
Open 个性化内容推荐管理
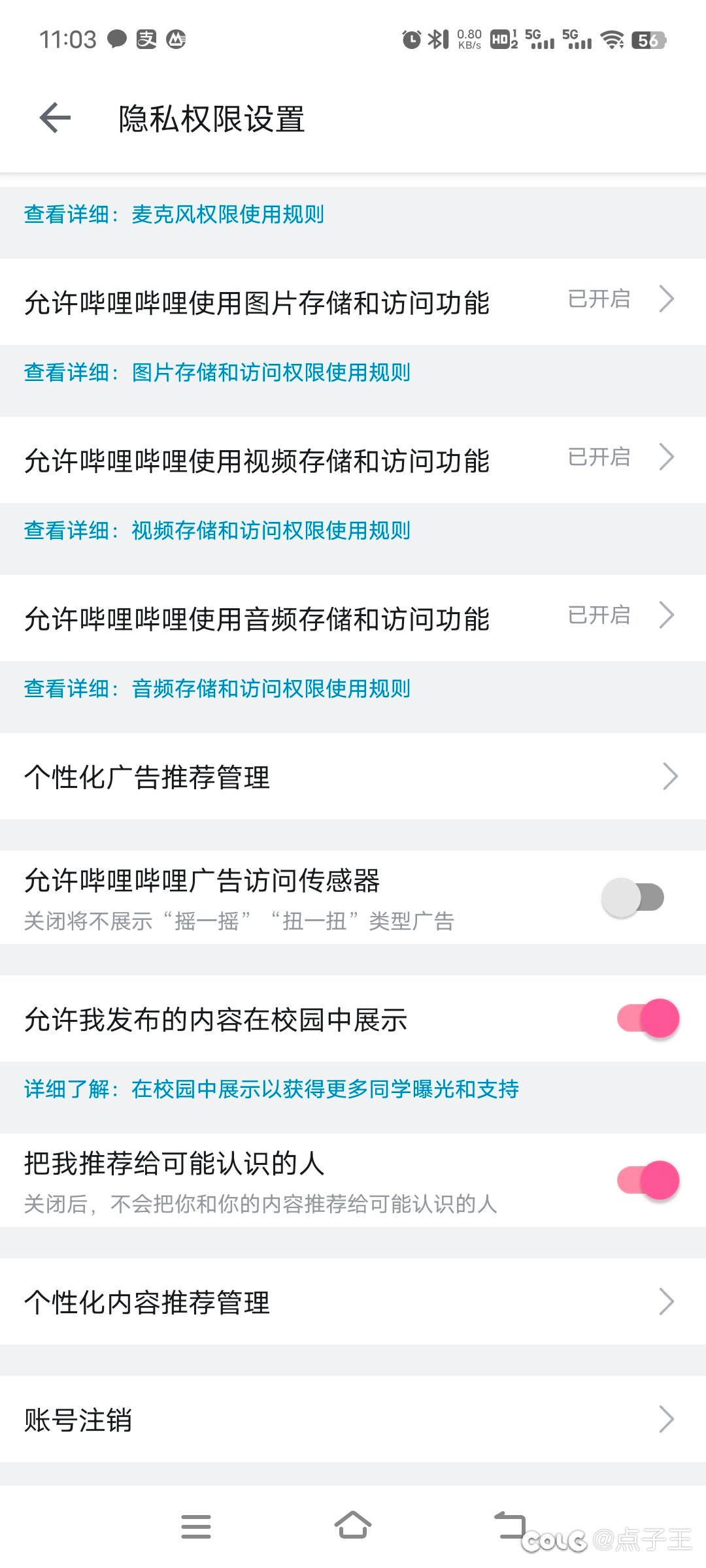pyautogui.click(x=353, y=1301)
